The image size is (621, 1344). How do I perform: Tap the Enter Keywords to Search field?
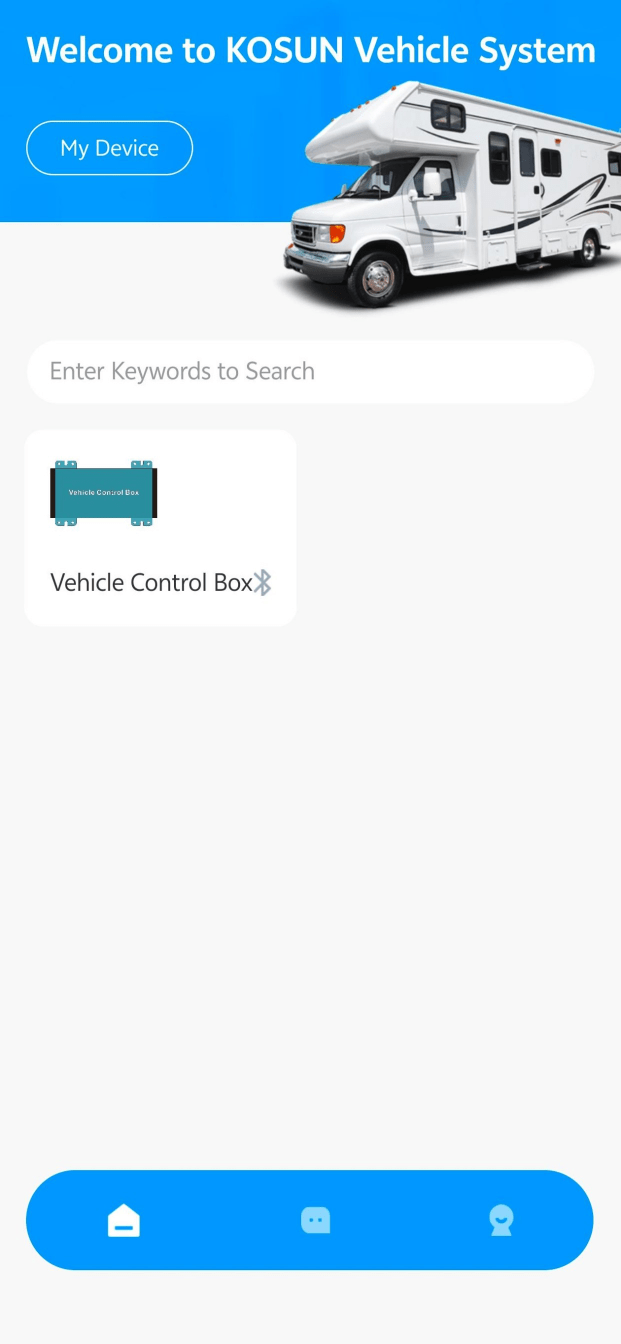pyautogui.click(x=310, y=372)
